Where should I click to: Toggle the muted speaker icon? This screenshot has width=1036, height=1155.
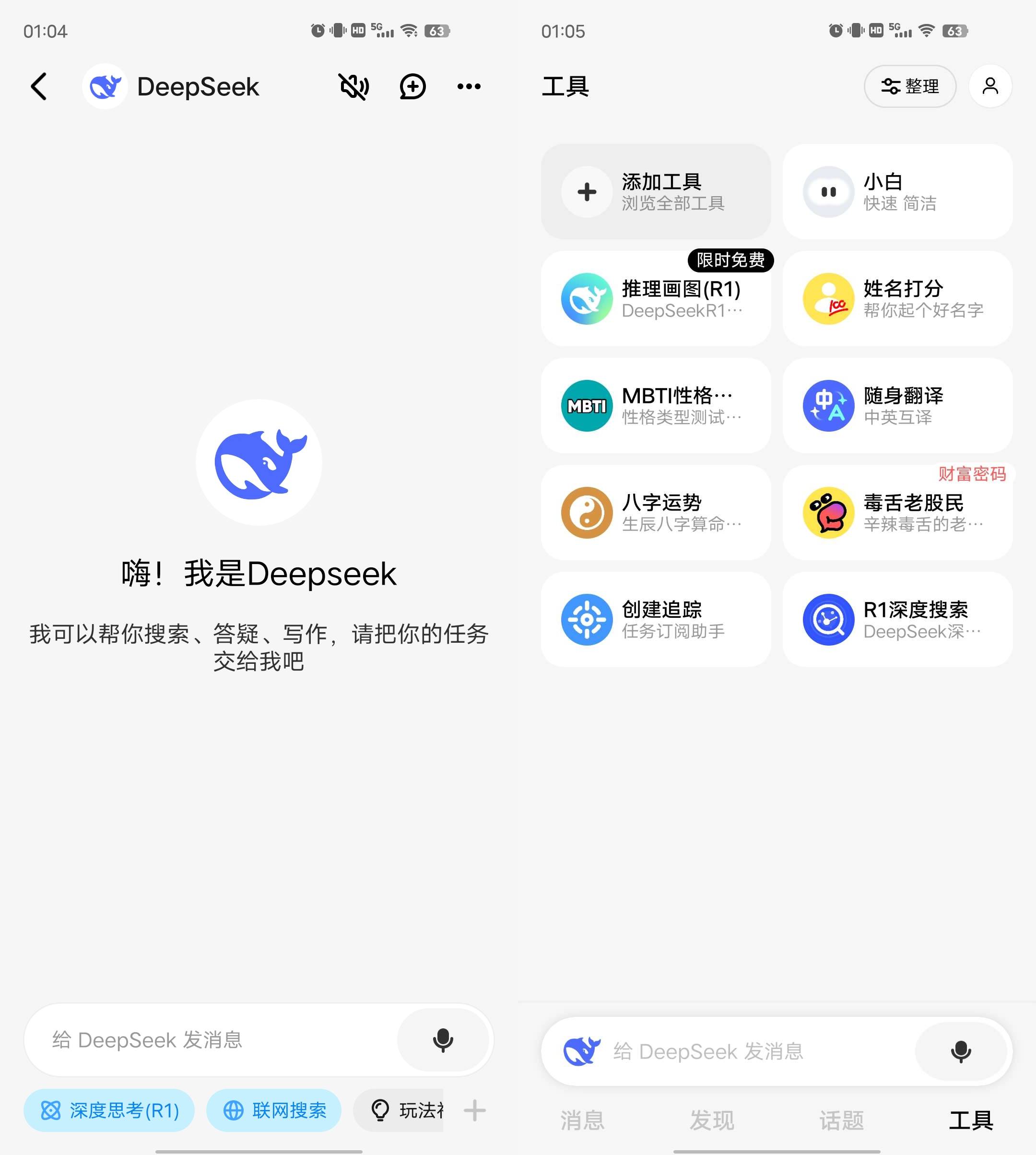click(x=354, y=86)
